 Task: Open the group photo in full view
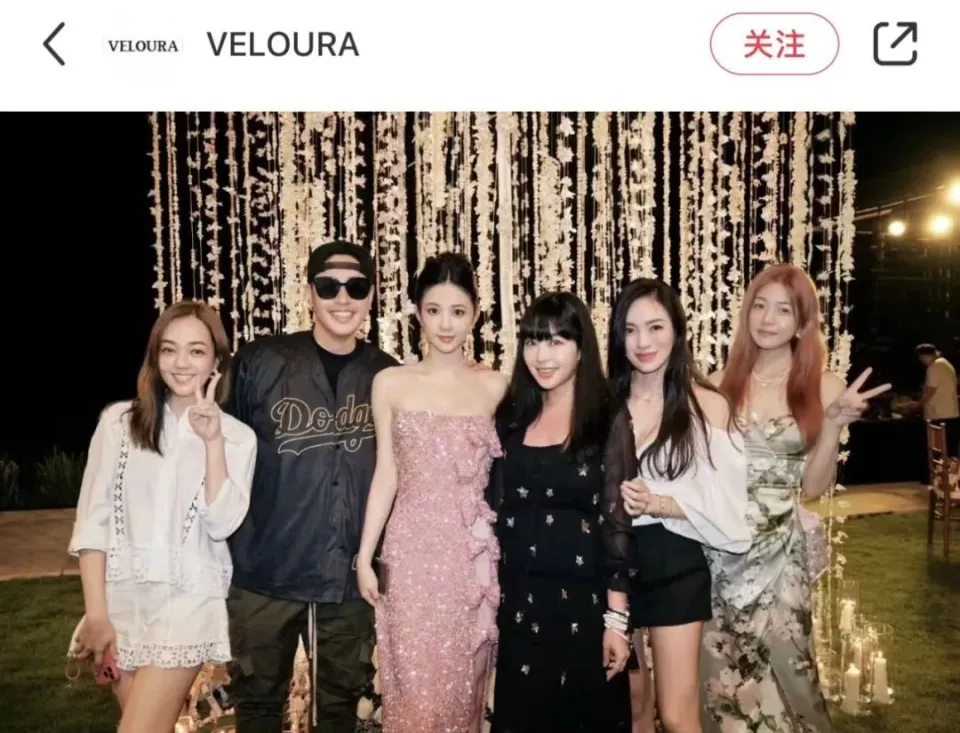coord(480,422)
